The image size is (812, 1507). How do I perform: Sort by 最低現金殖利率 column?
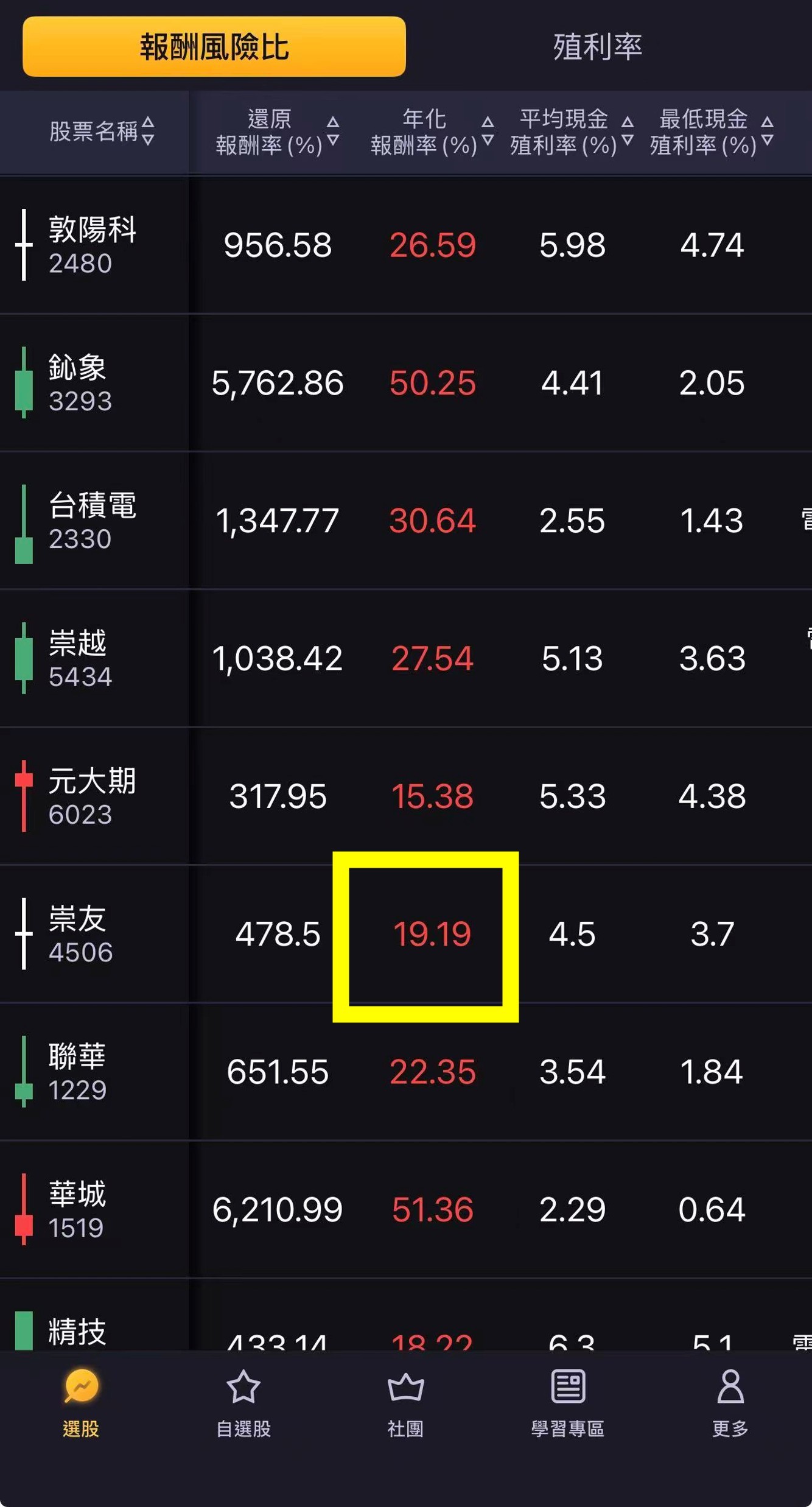pyautogui.click(x=711, y=132)
